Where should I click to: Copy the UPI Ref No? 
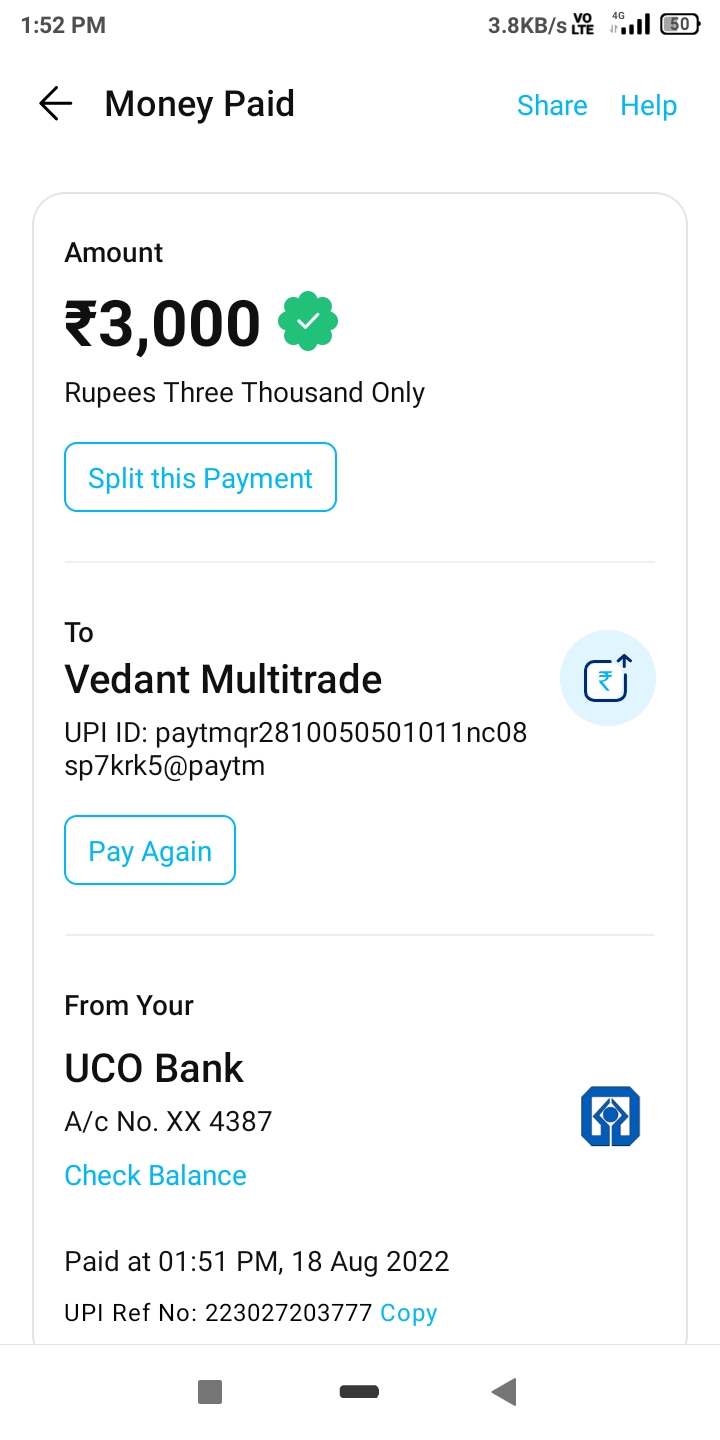tap(408, 1313)
